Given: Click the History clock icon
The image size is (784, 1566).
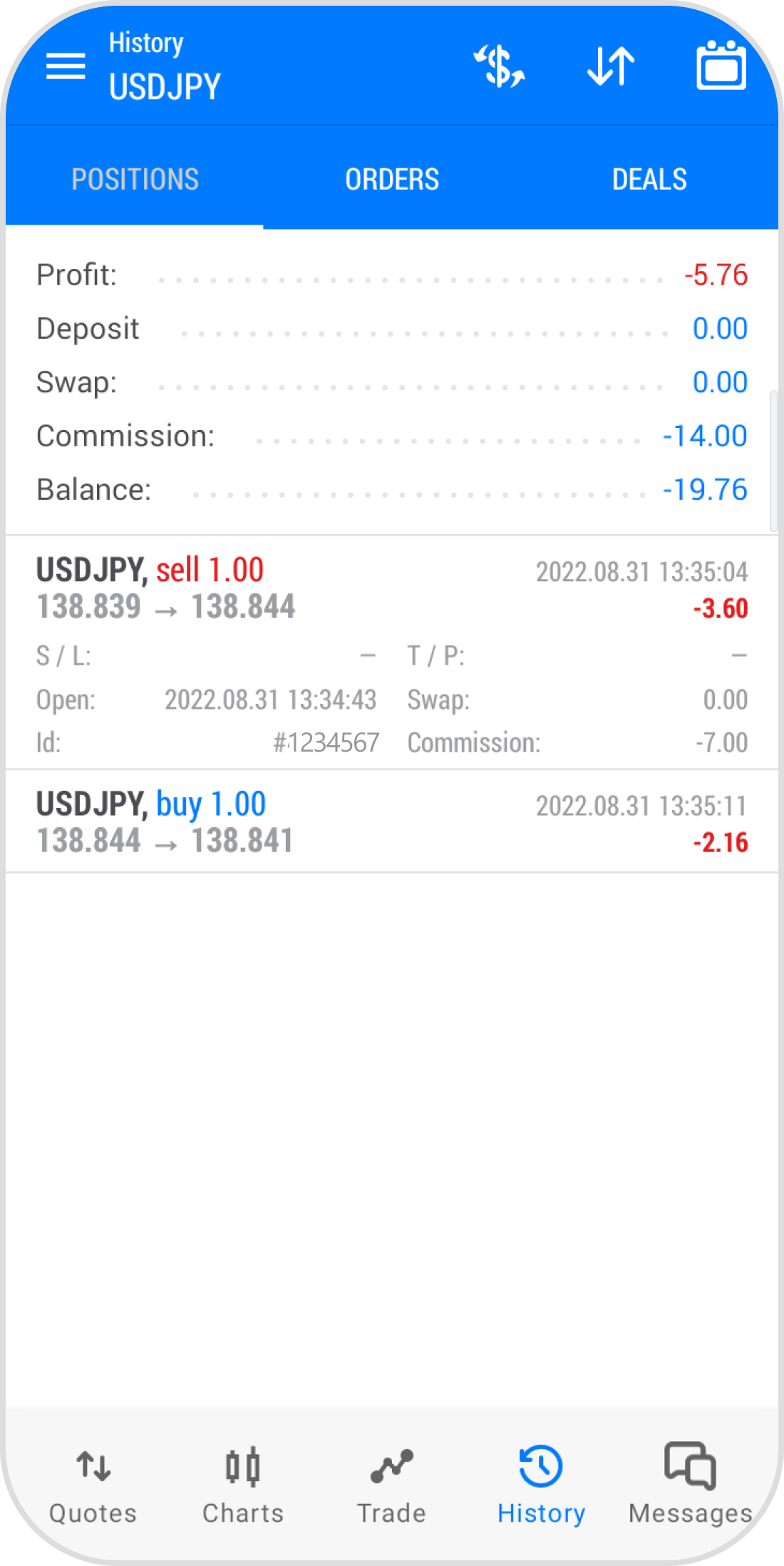Looking at the screenshot, I should 541,1469.
